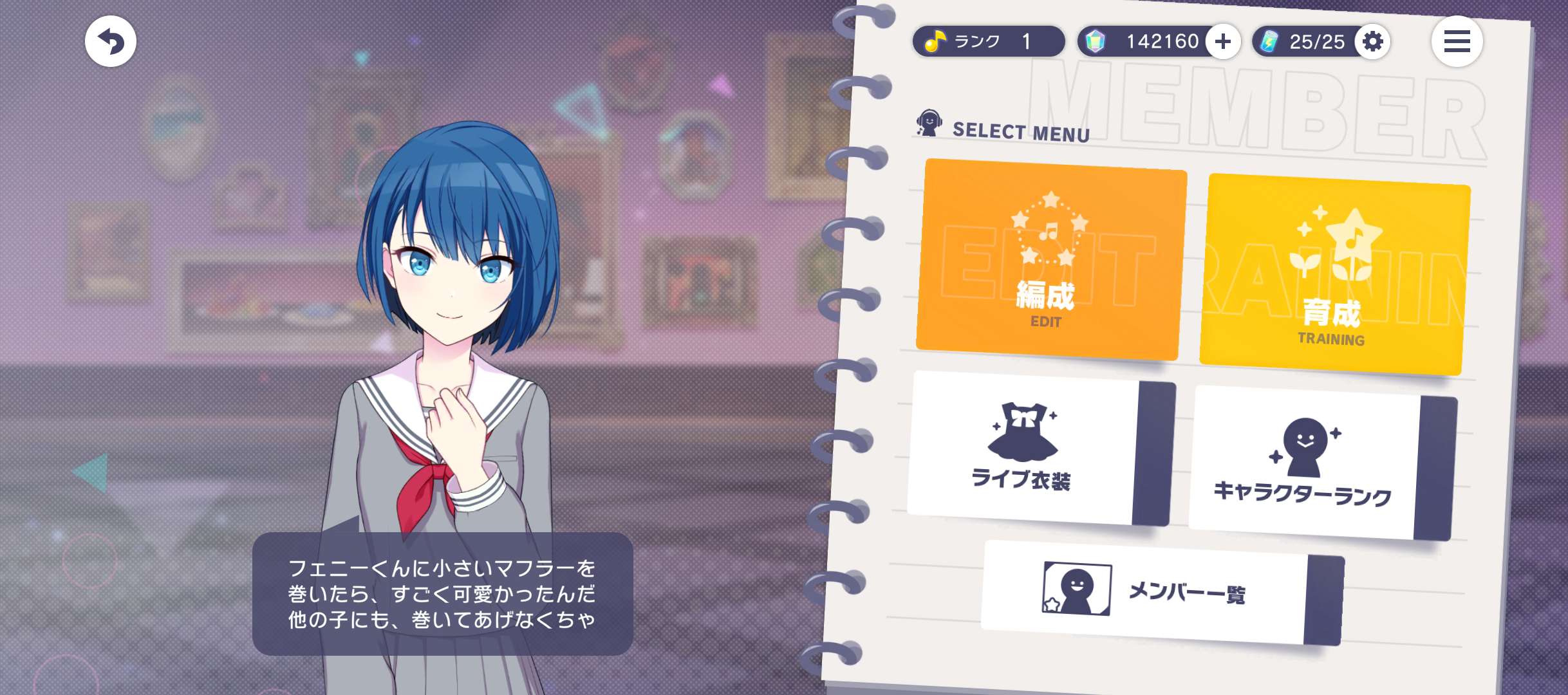Open live bonus settings gear
This screenshot has width=1568, height=695.
(x=1372, y=42)
